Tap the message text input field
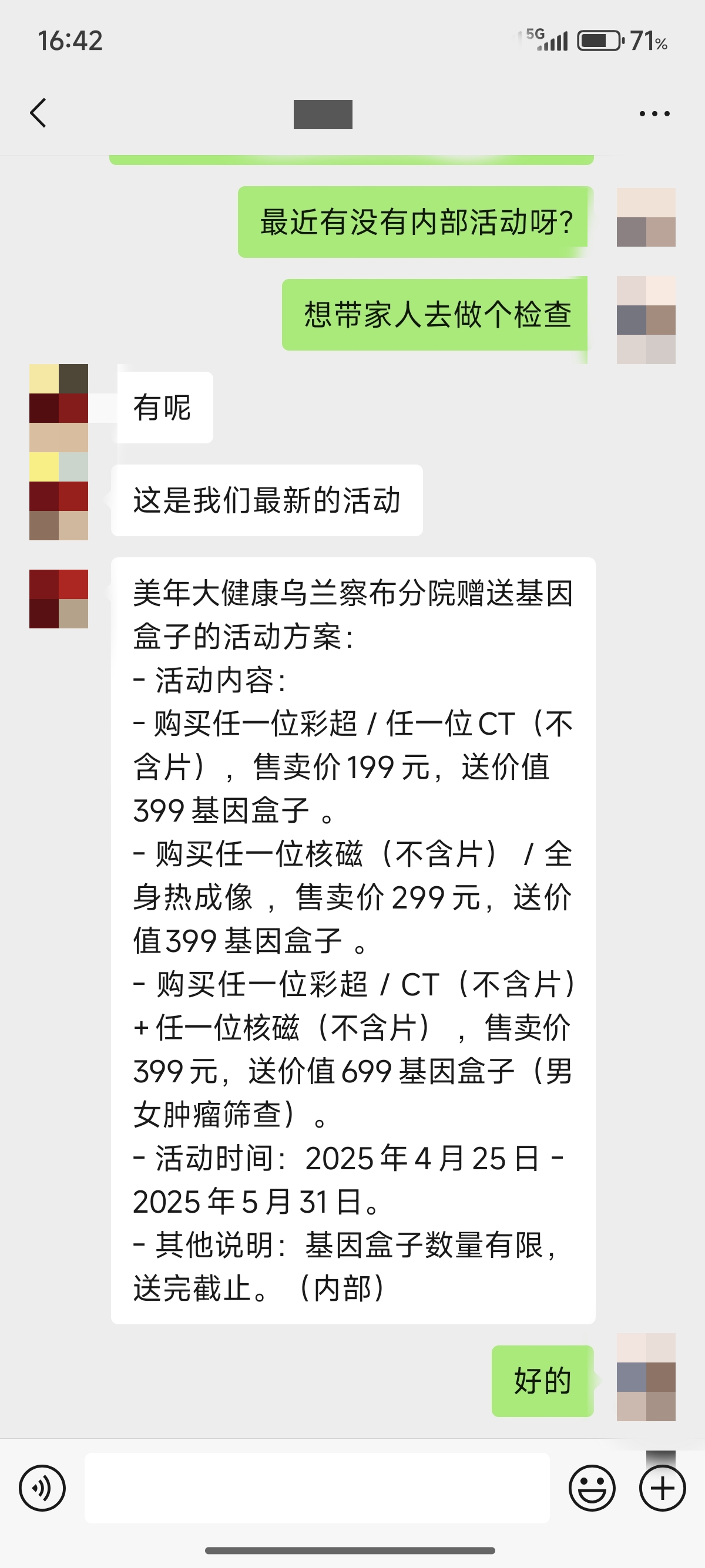The image size is (705, 1568). click(317, 1488)
